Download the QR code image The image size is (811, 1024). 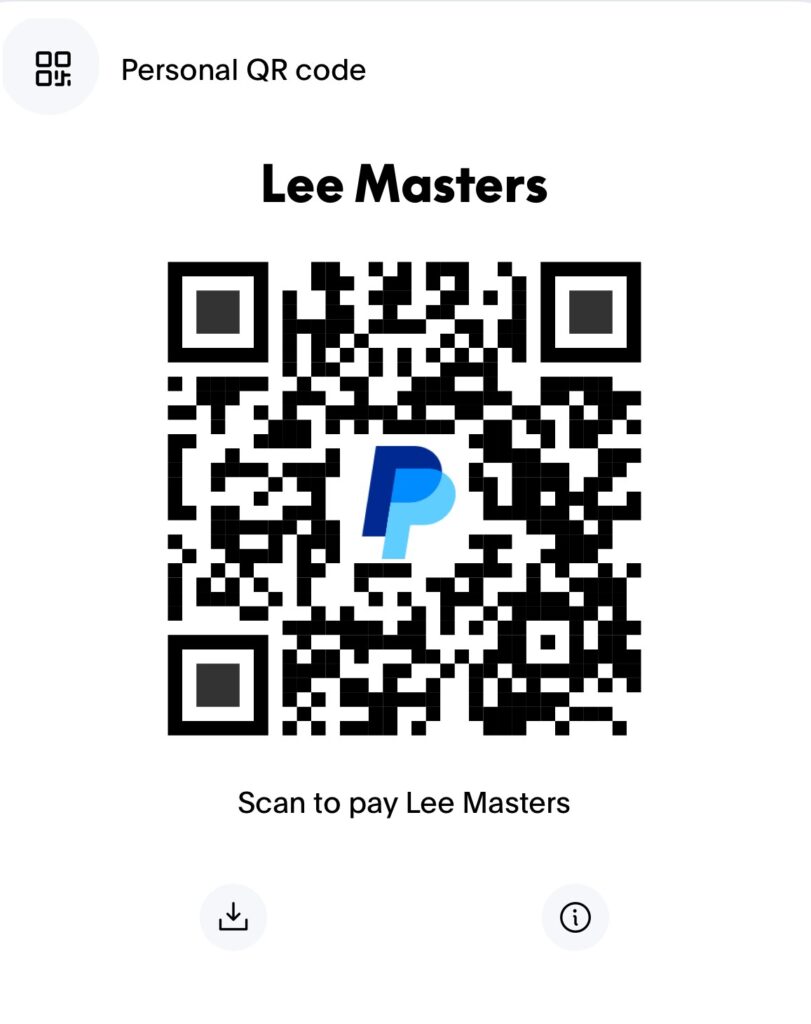(x=233, y=916)
